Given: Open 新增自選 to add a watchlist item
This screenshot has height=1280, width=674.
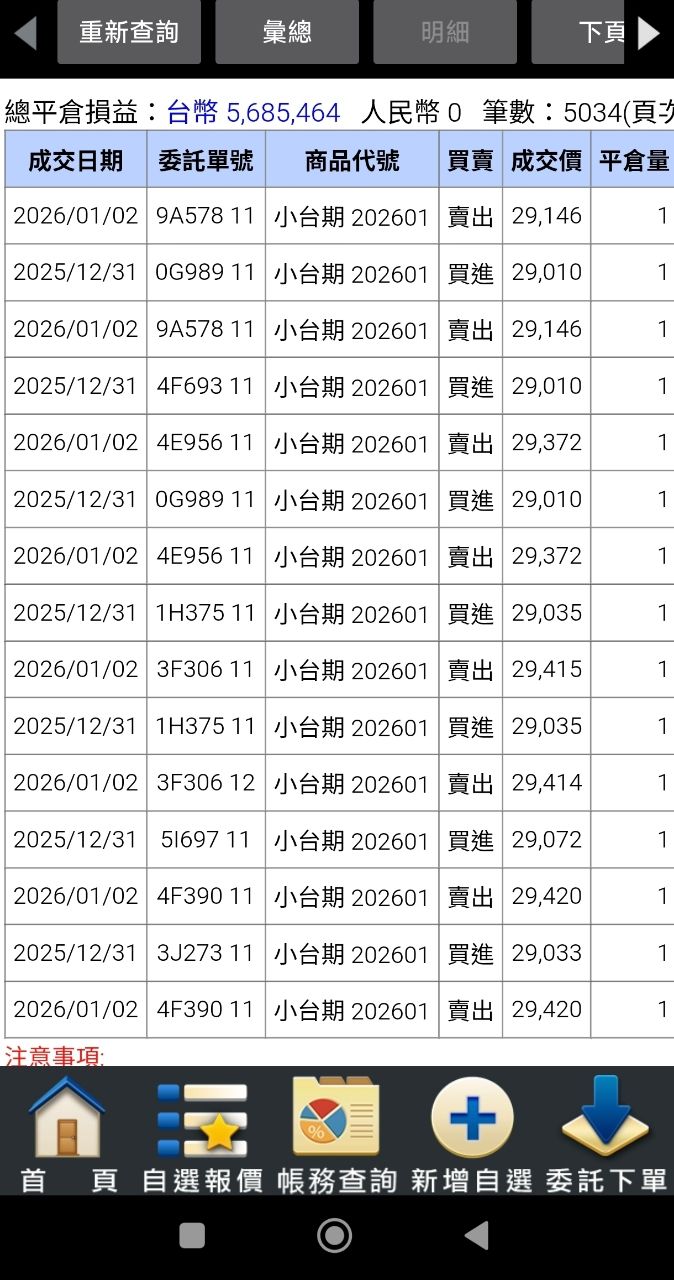Looking at the screenshot, I should click(471, 1135).
